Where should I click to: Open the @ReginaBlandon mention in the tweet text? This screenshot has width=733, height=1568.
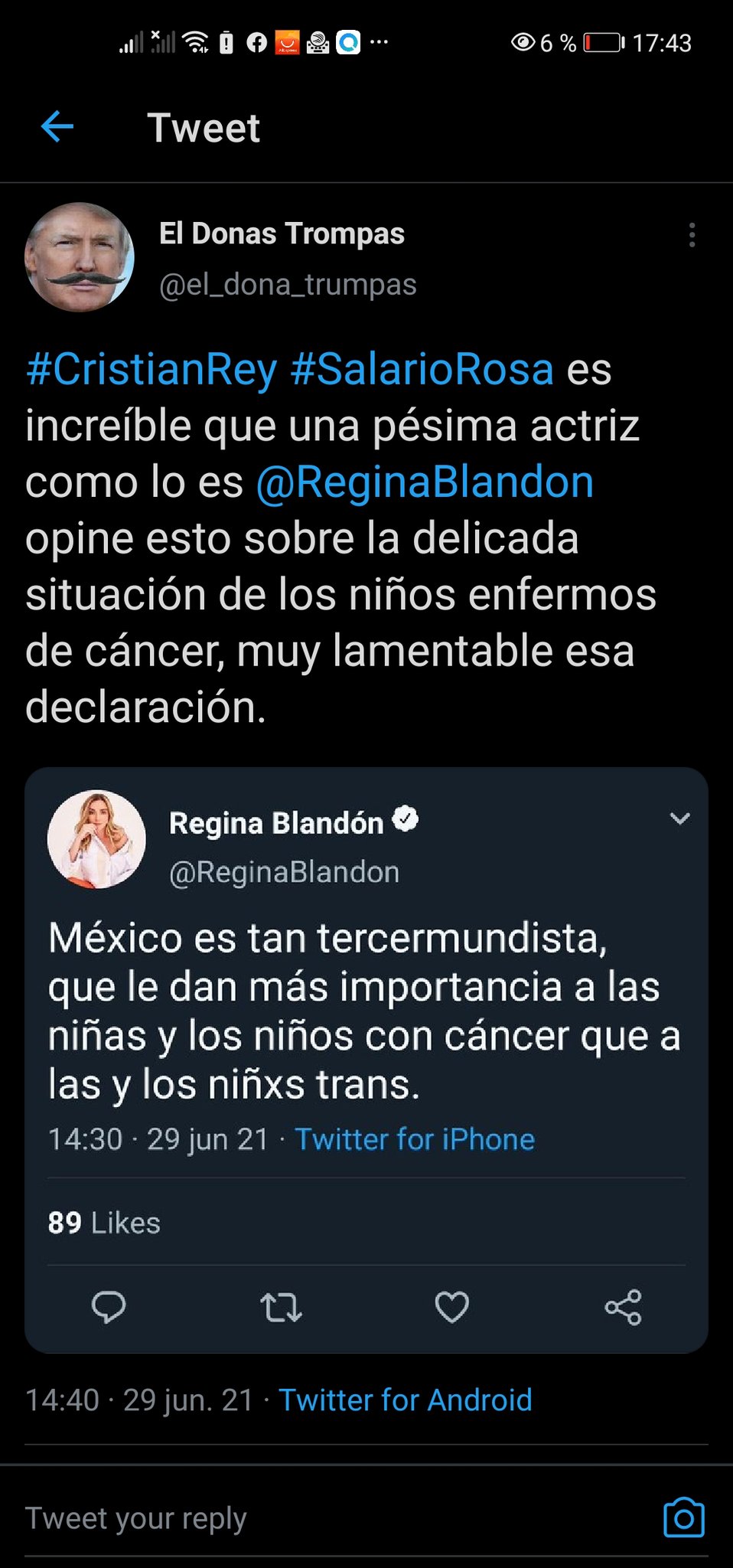tap(425, 482)
